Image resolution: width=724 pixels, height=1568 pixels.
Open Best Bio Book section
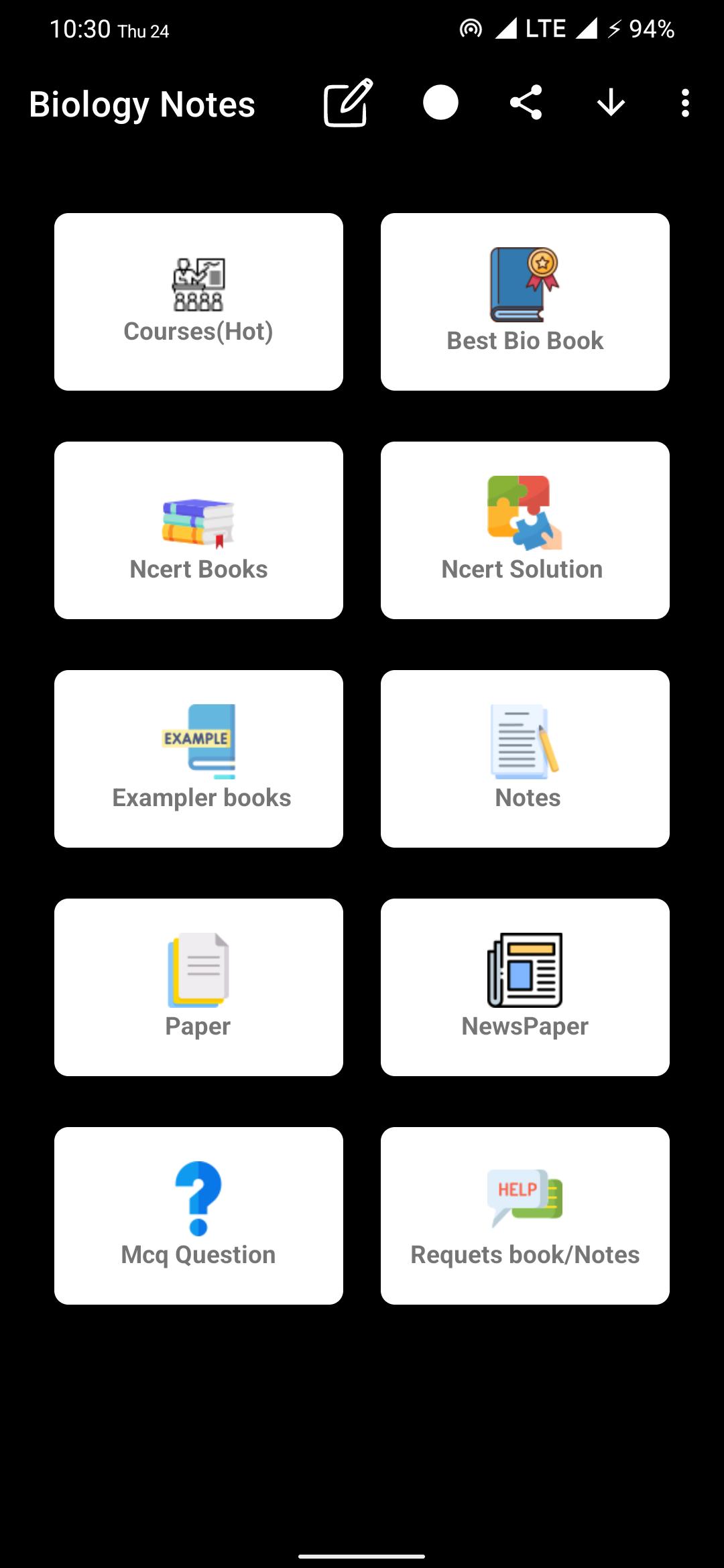click(525, 302)
